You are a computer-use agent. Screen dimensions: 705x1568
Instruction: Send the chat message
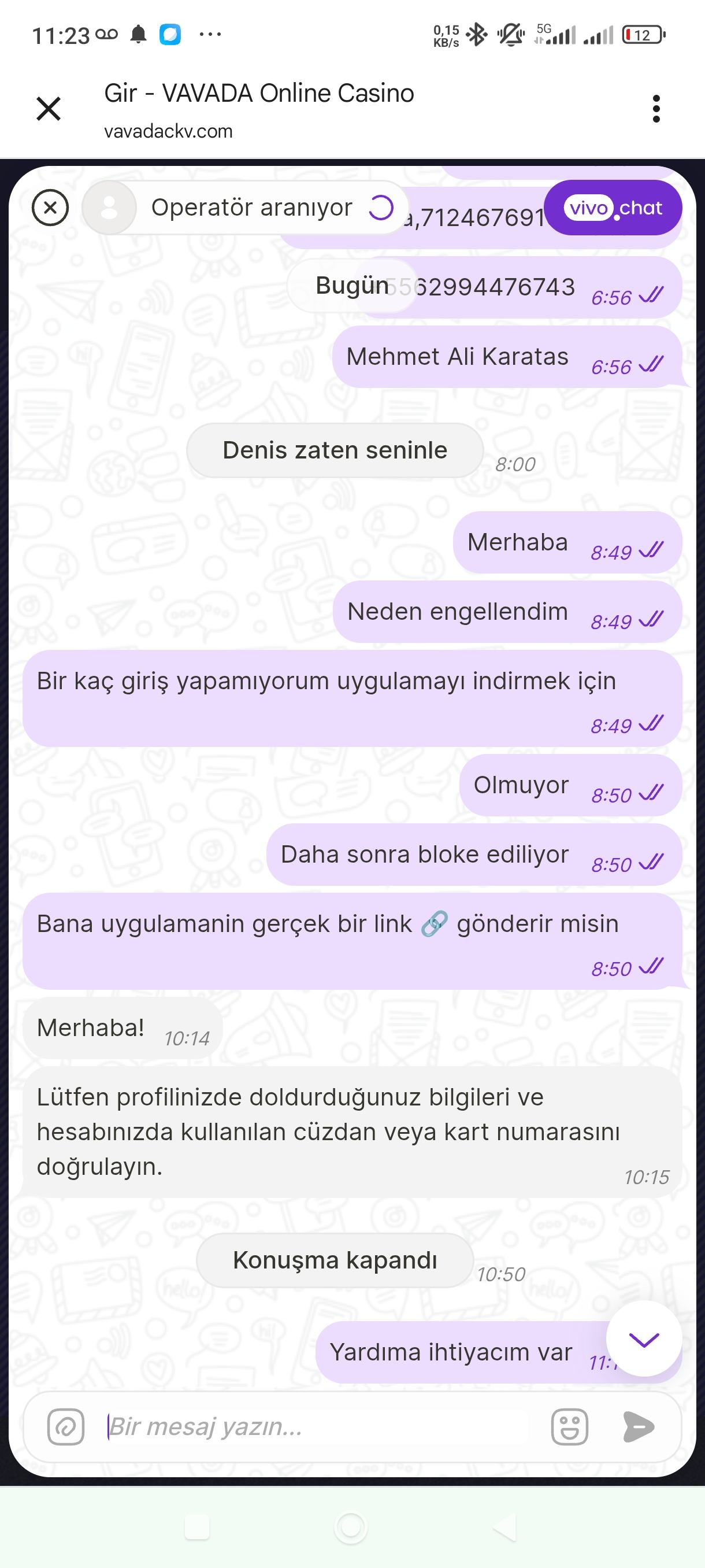[638, 1426]
